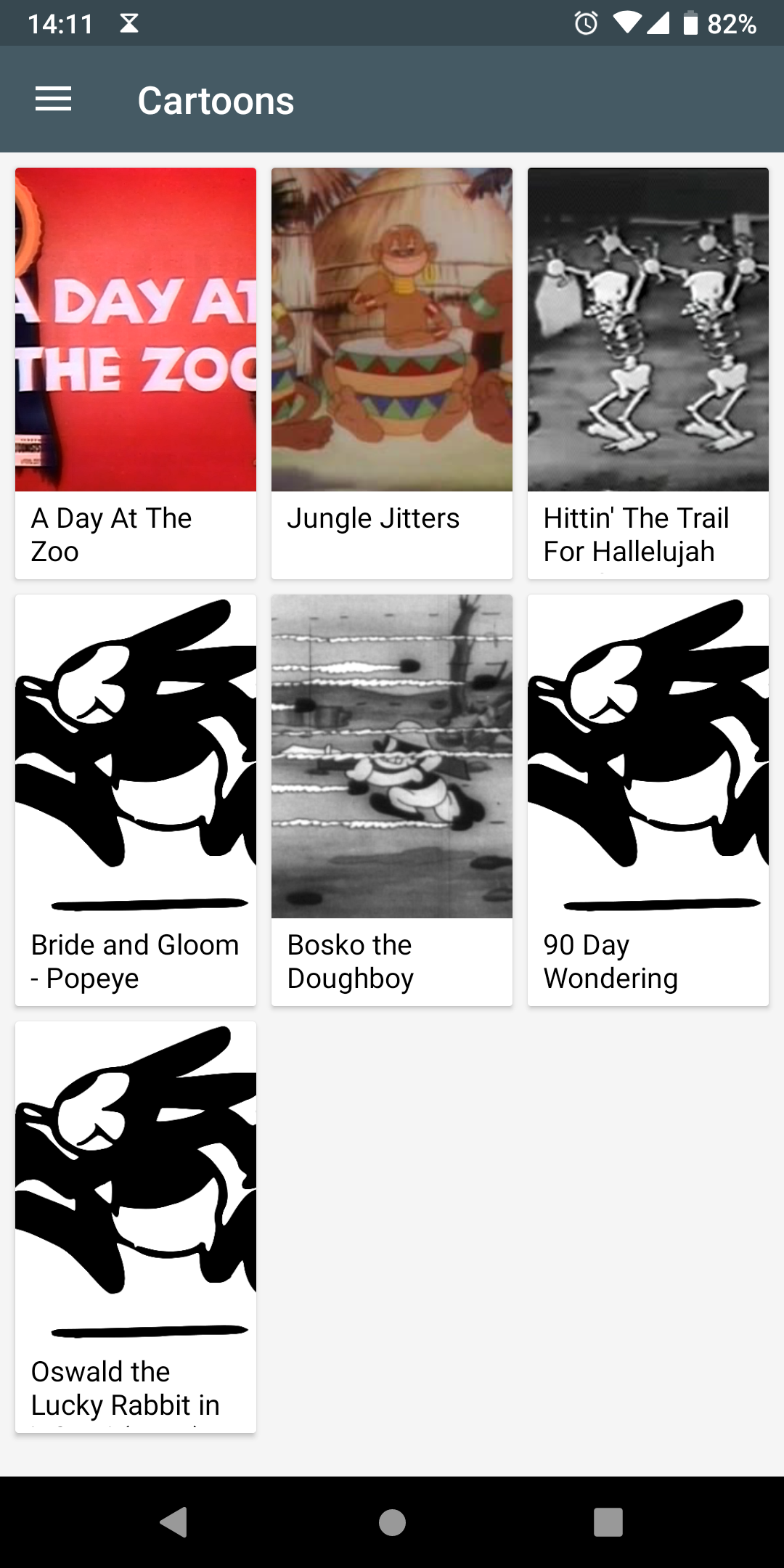
Task: Play Bride and Gloom - Popeye
Action: point(136,800)
